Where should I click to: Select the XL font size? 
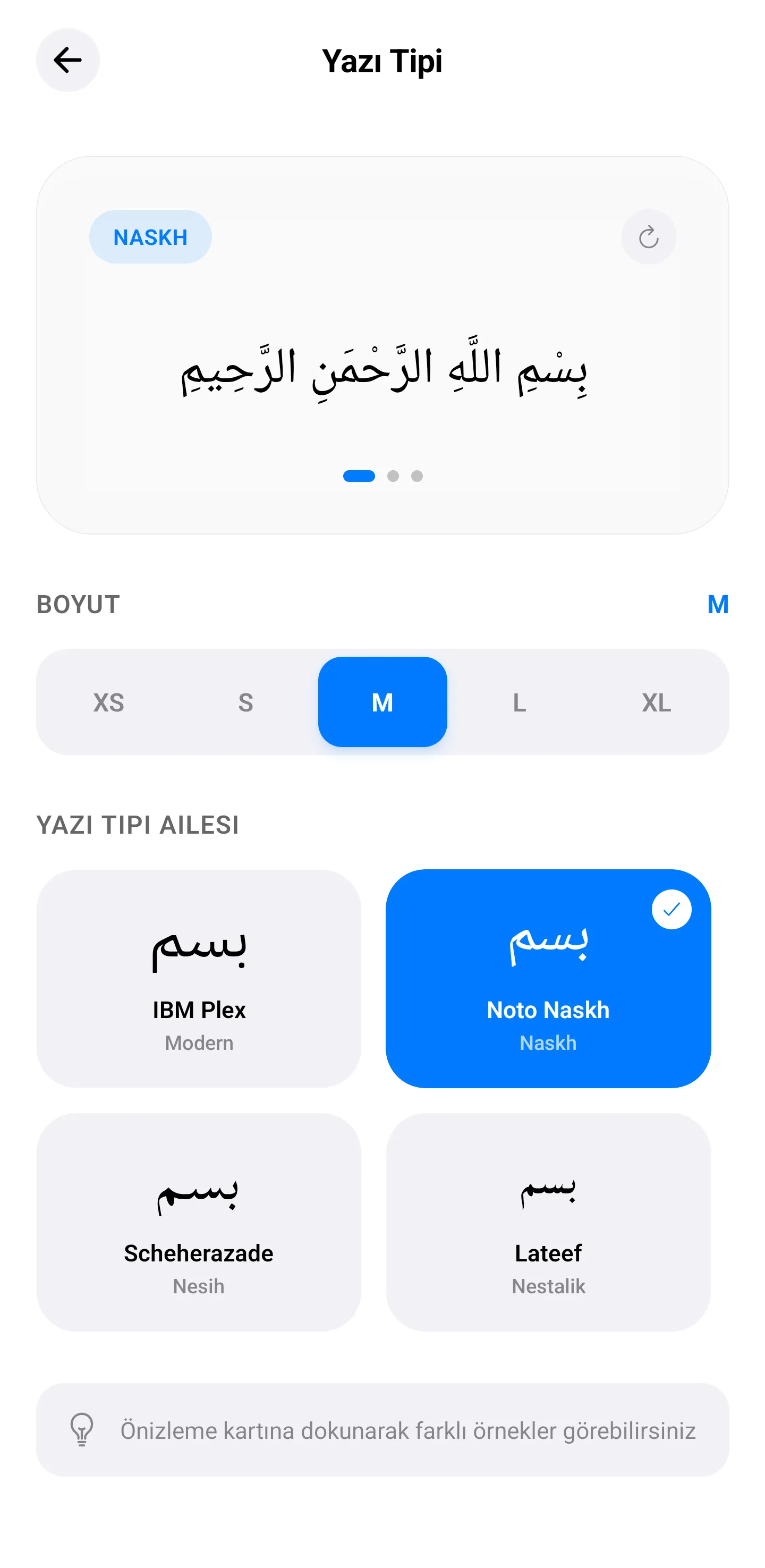coord(656,702)
